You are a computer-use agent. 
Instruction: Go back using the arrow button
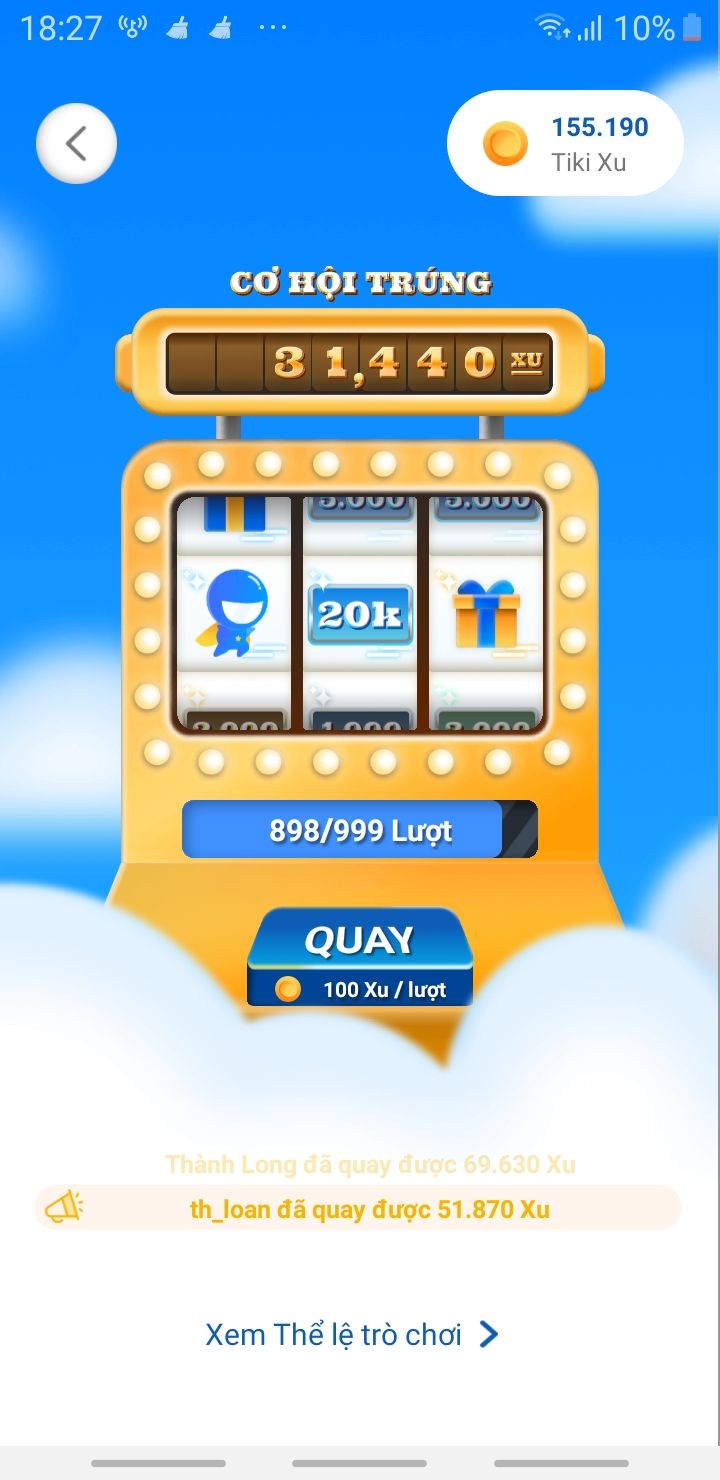(76, 144)
